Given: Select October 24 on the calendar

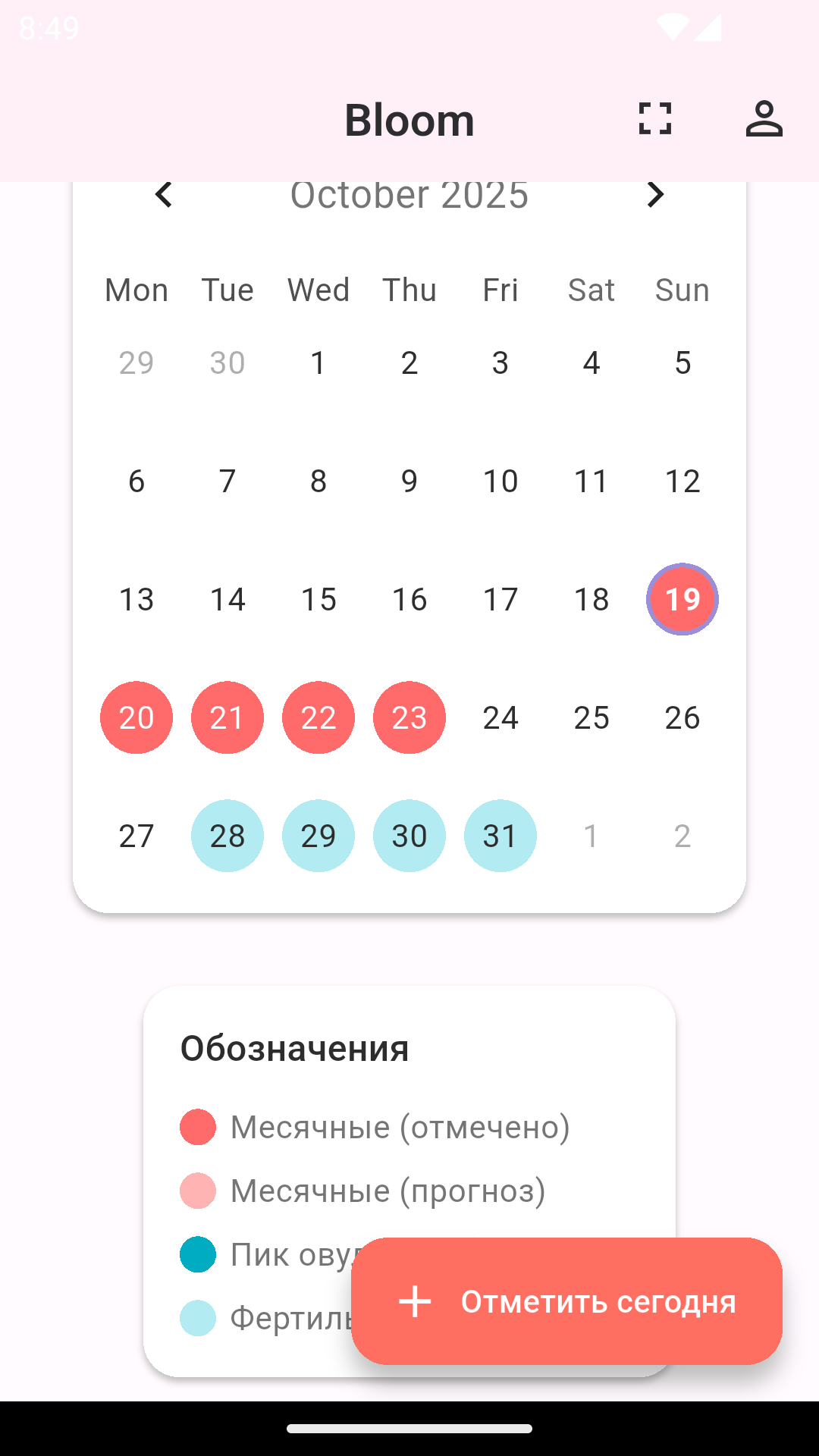Looking at the screenshot, I should pos(500,717).
